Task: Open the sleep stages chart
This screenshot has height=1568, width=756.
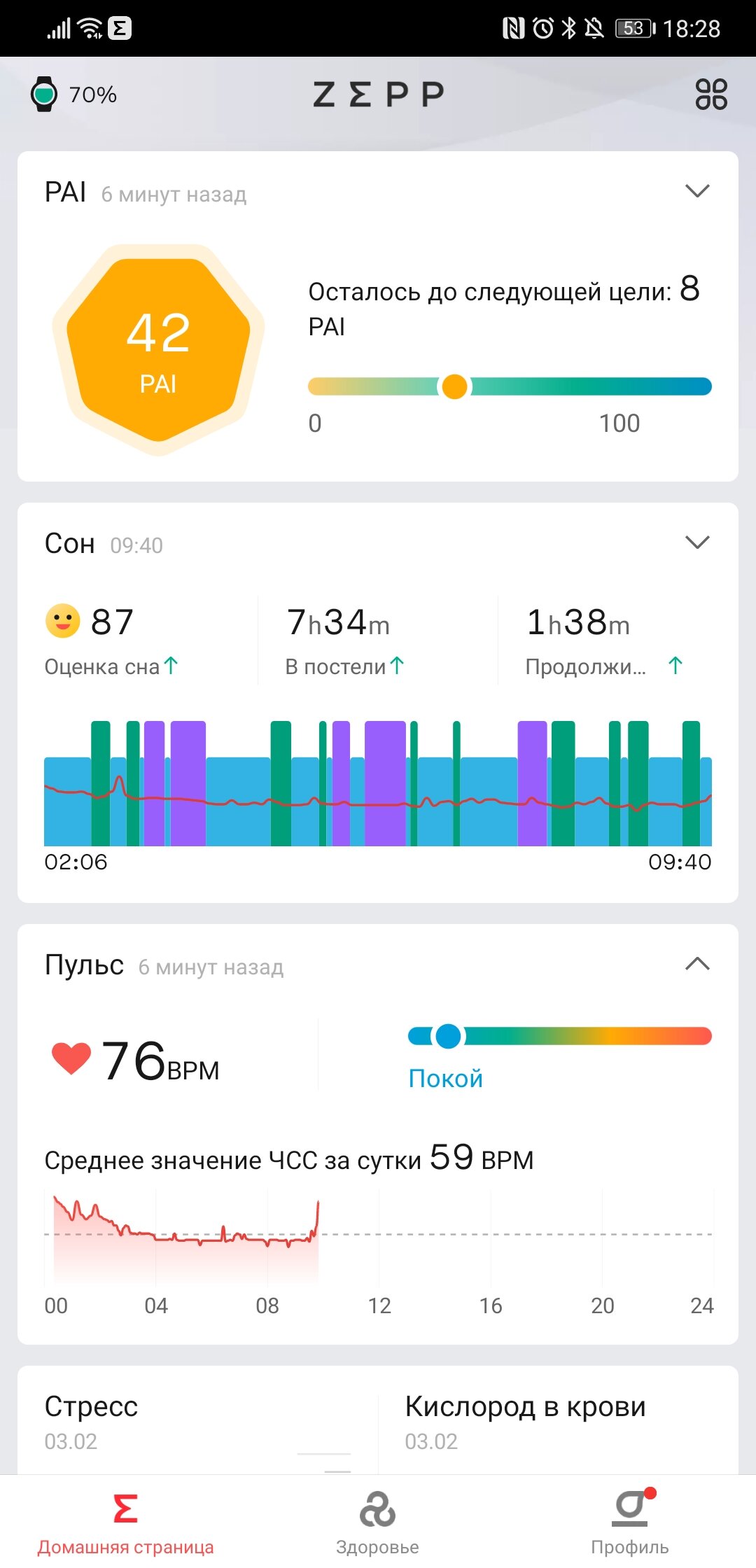Action: [x=378, y=783]
